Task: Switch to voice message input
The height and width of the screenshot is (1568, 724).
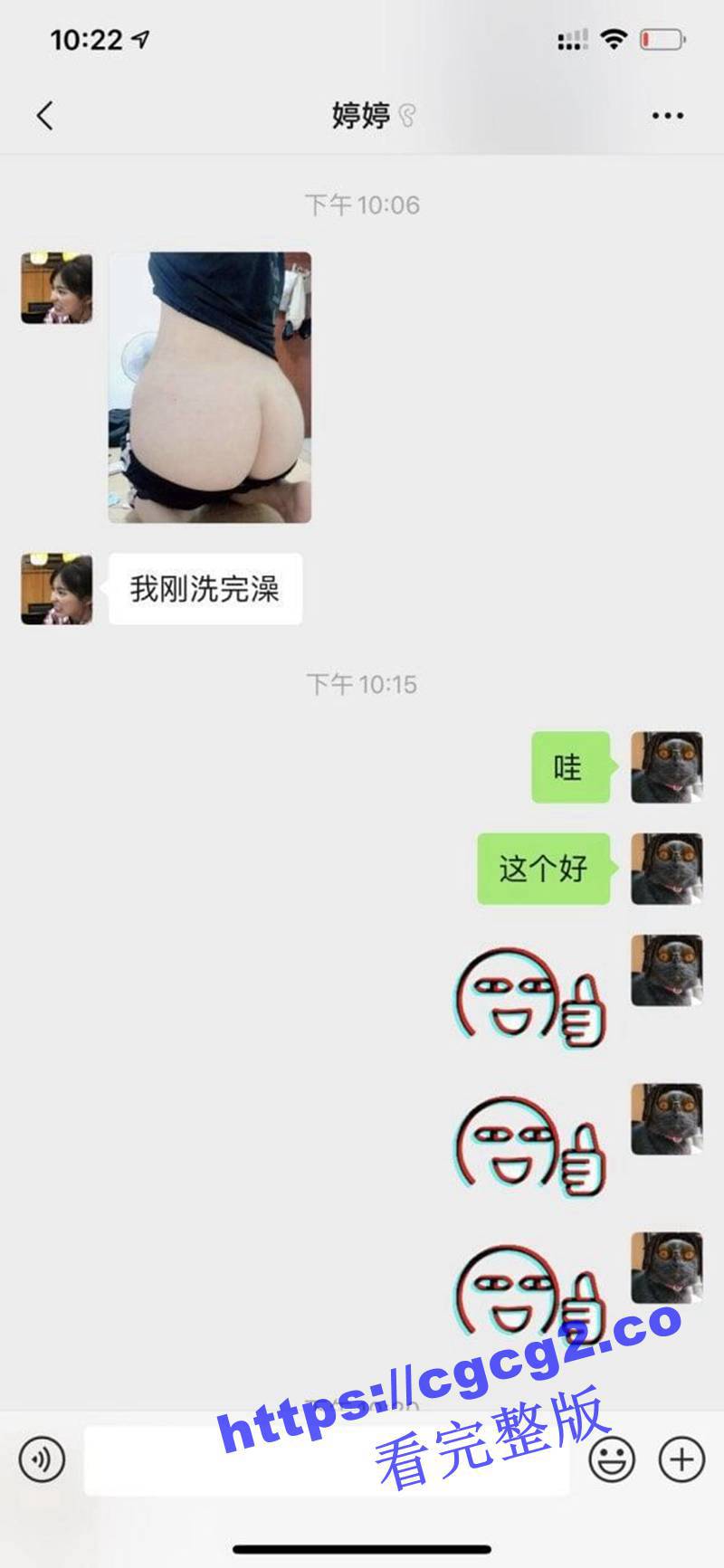Action: tap(42, 1459)
